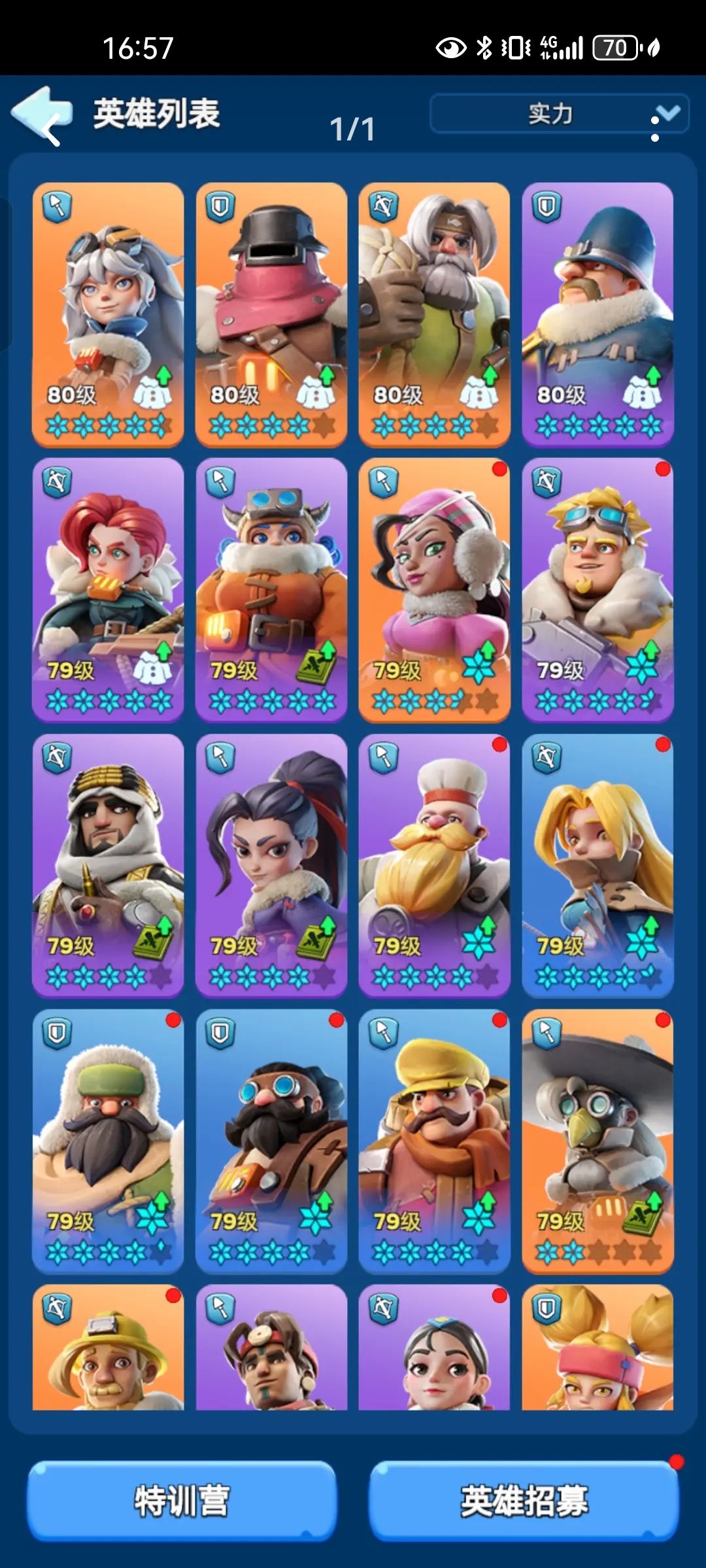Screen dimensions: 706x1568
Task: View the level 80 white-bearded old man hero
Action: [x=435, y=315]
